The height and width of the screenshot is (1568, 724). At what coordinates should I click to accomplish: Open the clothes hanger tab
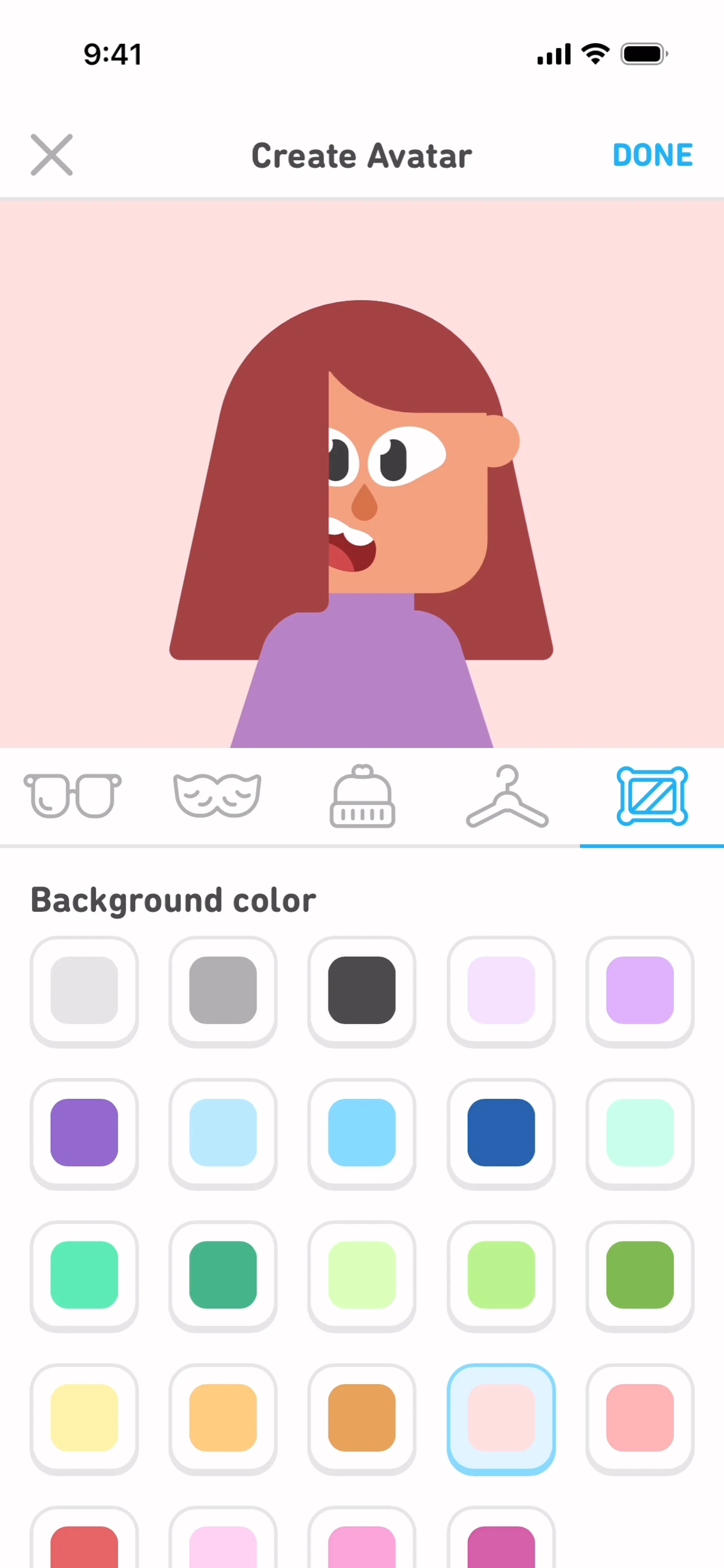click(x=507, y=795)
